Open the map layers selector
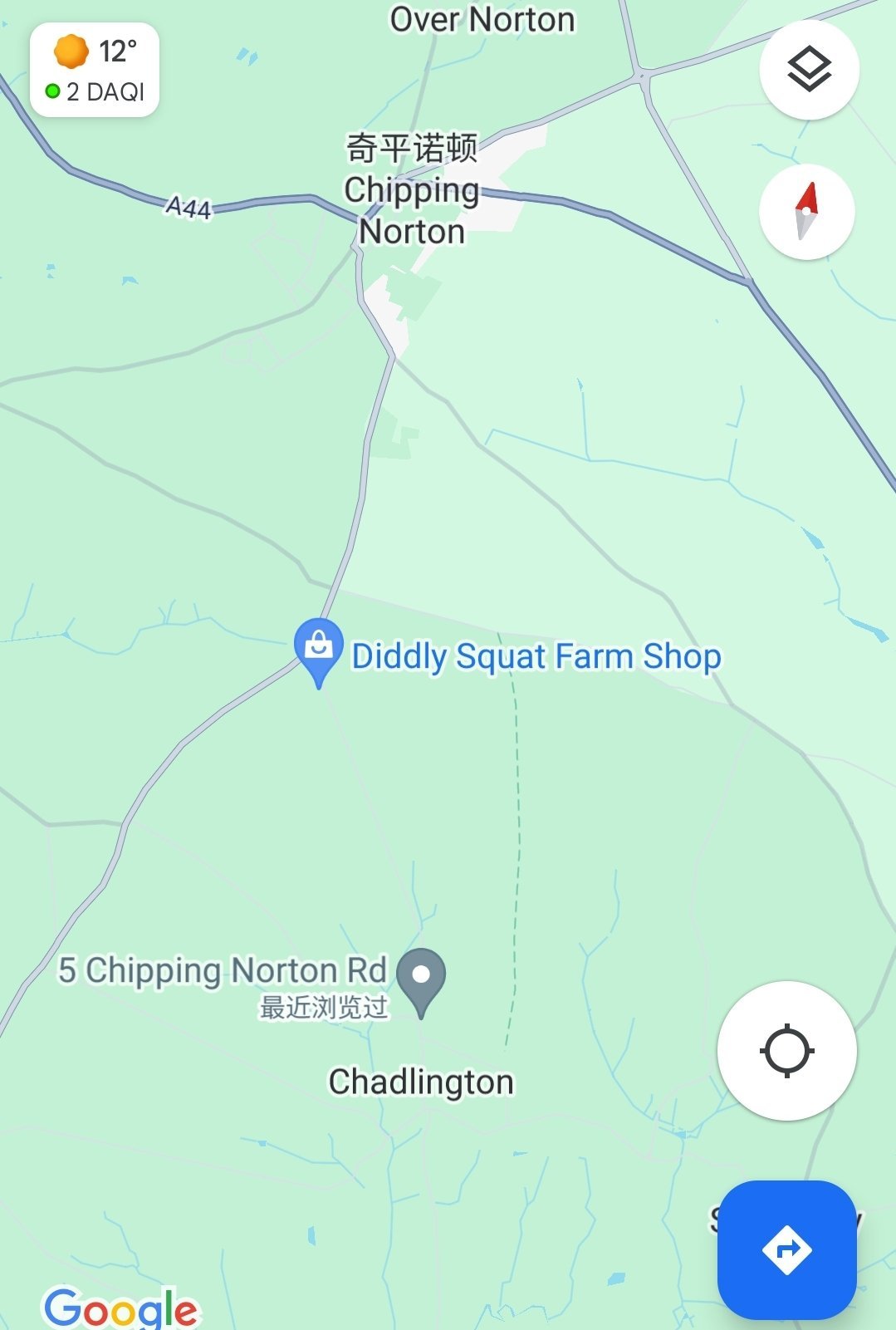This screenshot has height=1330, width=896. pos(809,70)
